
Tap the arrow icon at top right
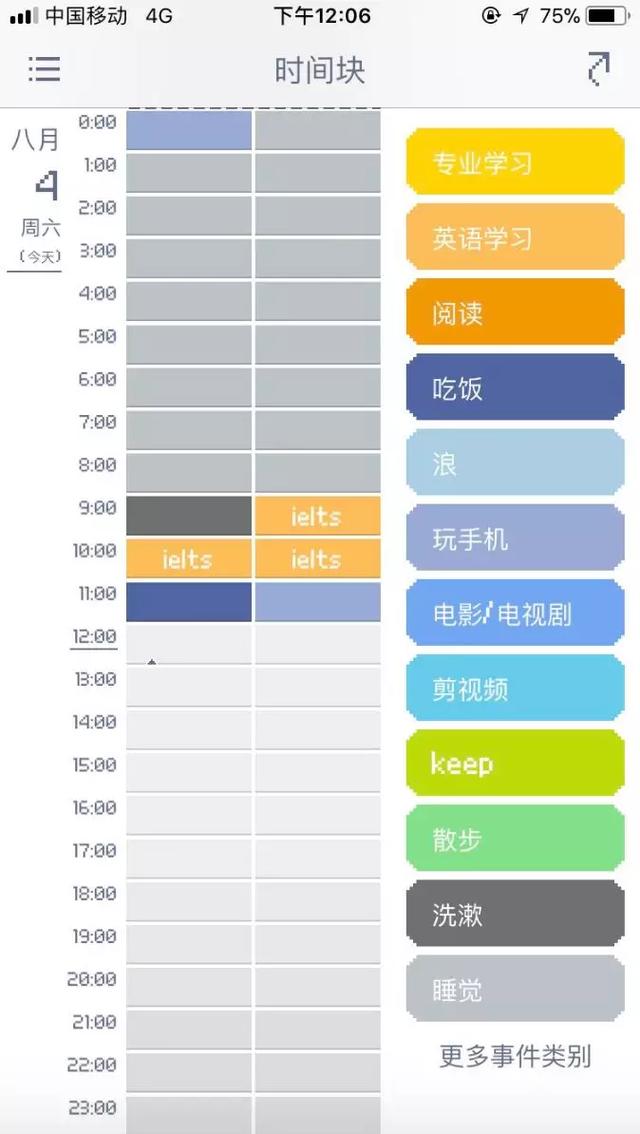pos(597,69)
